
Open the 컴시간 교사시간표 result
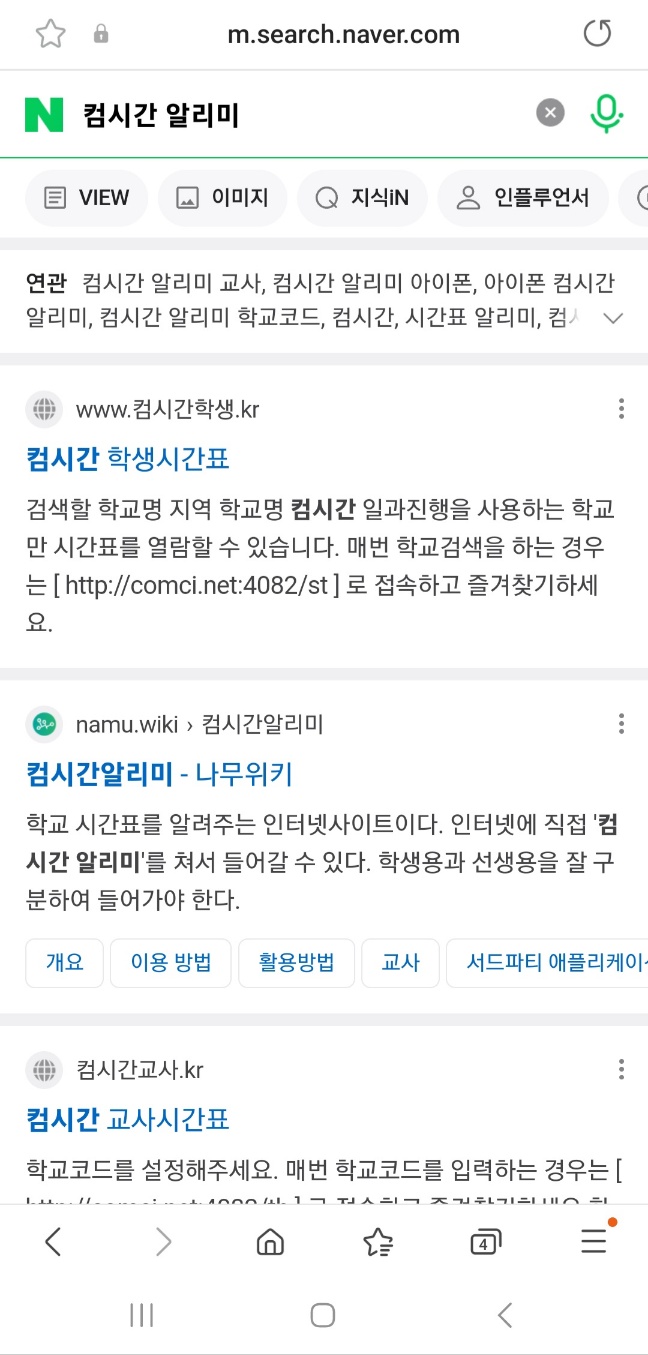click(128, 1119)
